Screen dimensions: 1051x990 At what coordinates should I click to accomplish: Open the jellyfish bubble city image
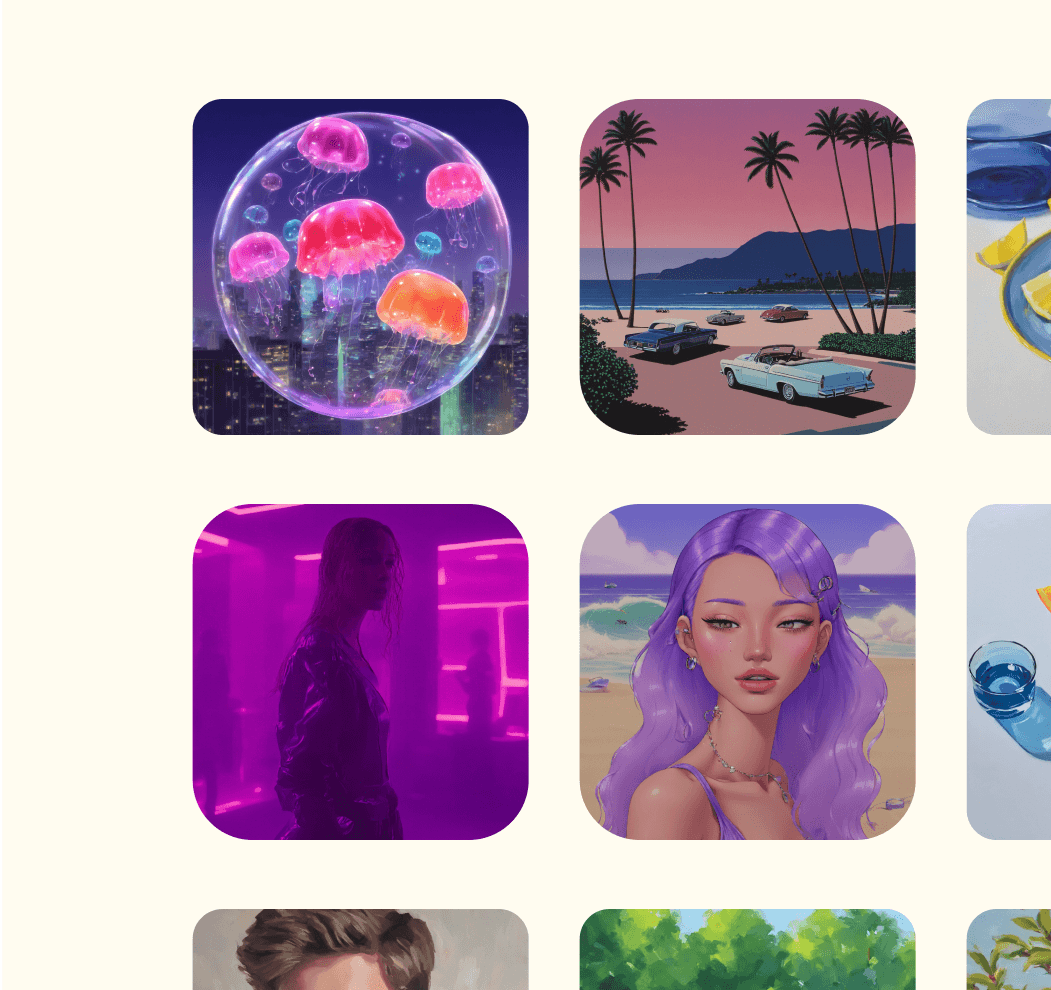coord(360,267)
